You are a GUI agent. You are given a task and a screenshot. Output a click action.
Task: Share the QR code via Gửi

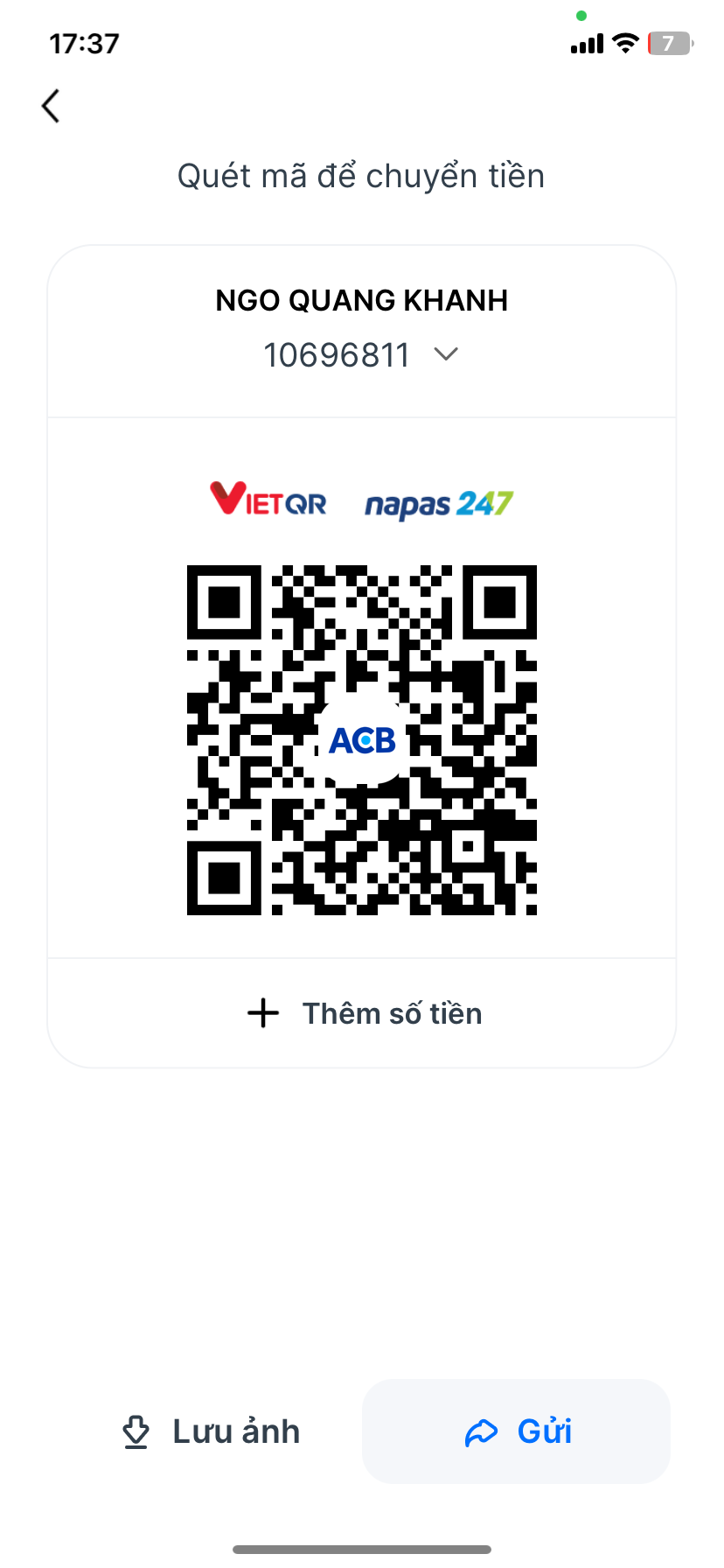point(517,1431)
